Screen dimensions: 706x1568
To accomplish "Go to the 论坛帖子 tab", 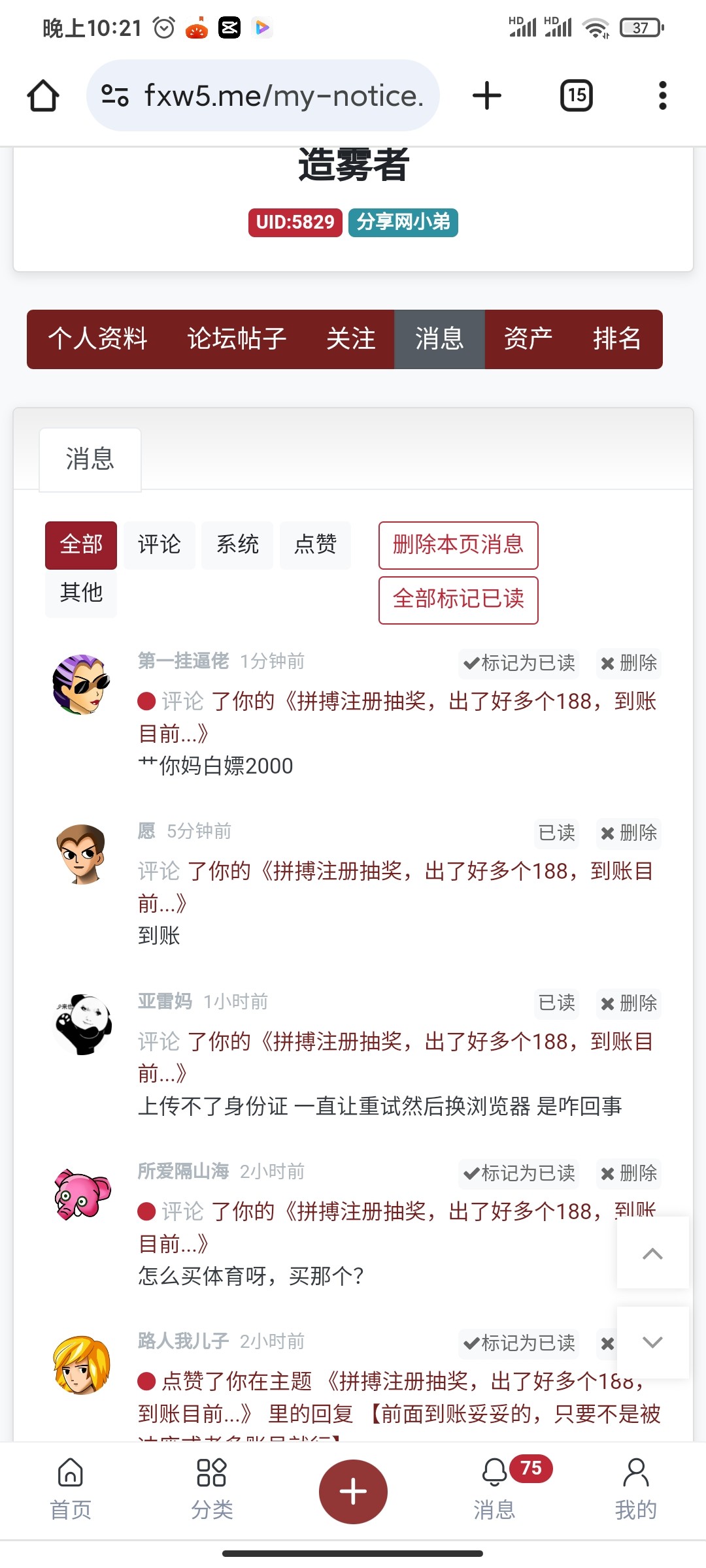I will pos(237,339).
